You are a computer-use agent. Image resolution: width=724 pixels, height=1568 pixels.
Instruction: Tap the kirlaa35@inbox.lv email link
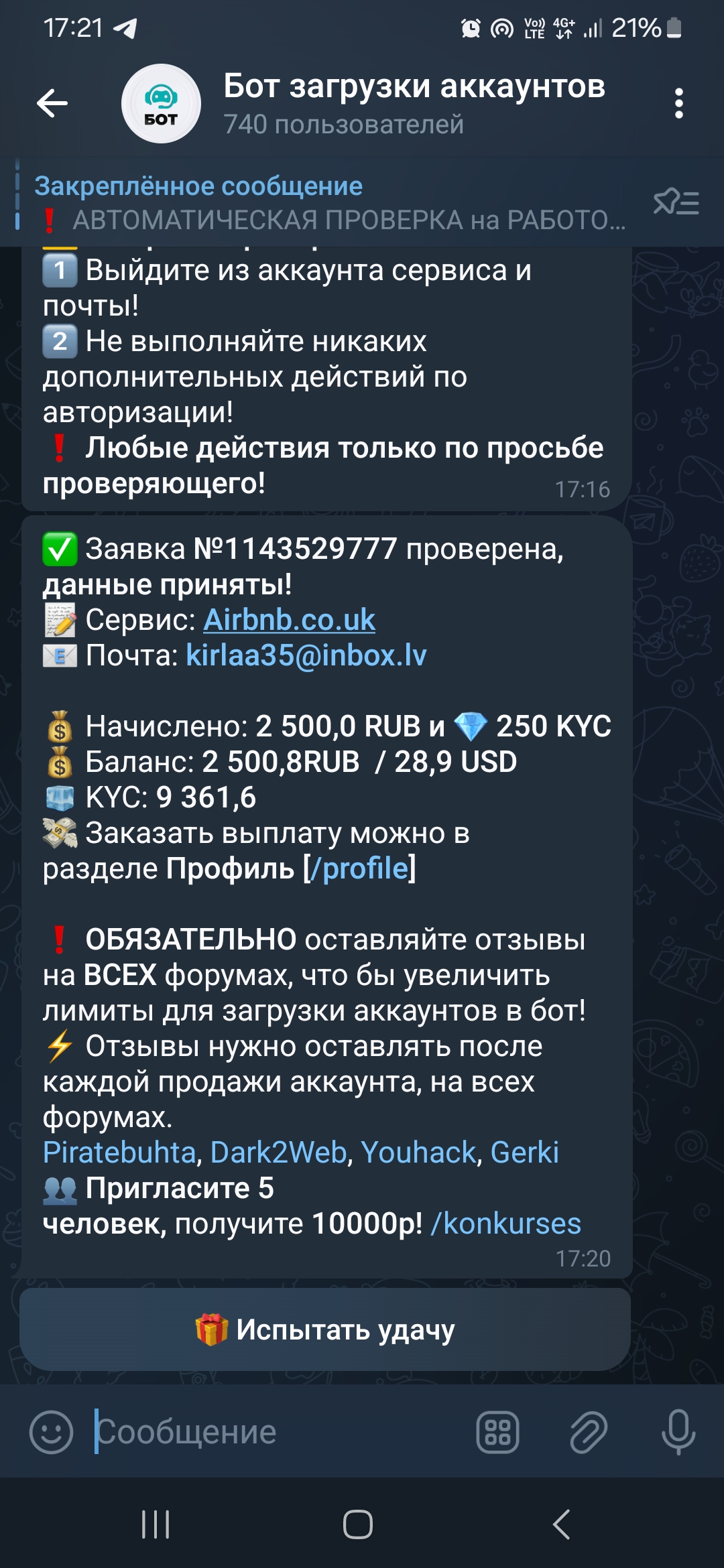click(x=306, y=655)
